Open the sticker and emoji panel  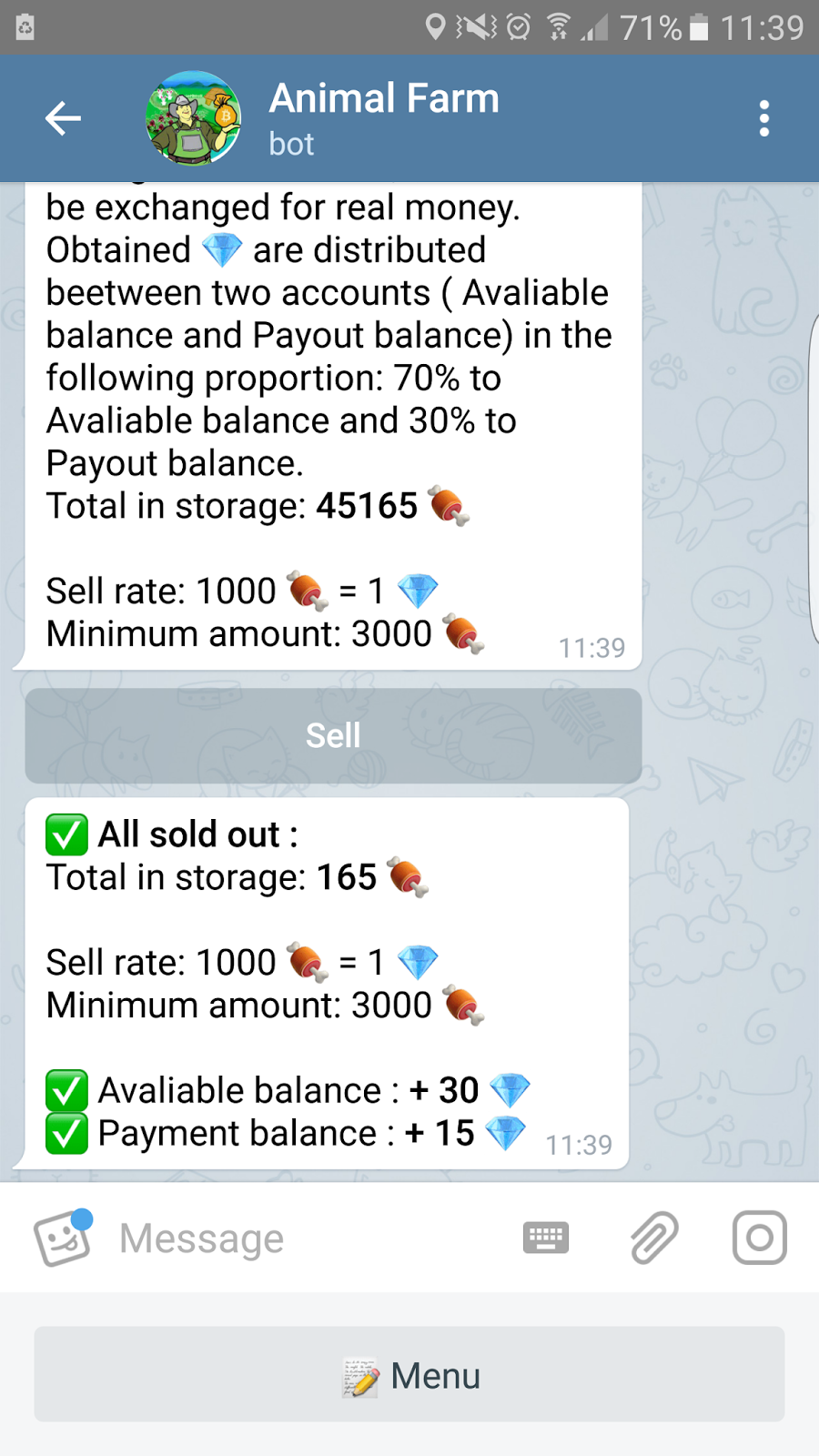63,1238
